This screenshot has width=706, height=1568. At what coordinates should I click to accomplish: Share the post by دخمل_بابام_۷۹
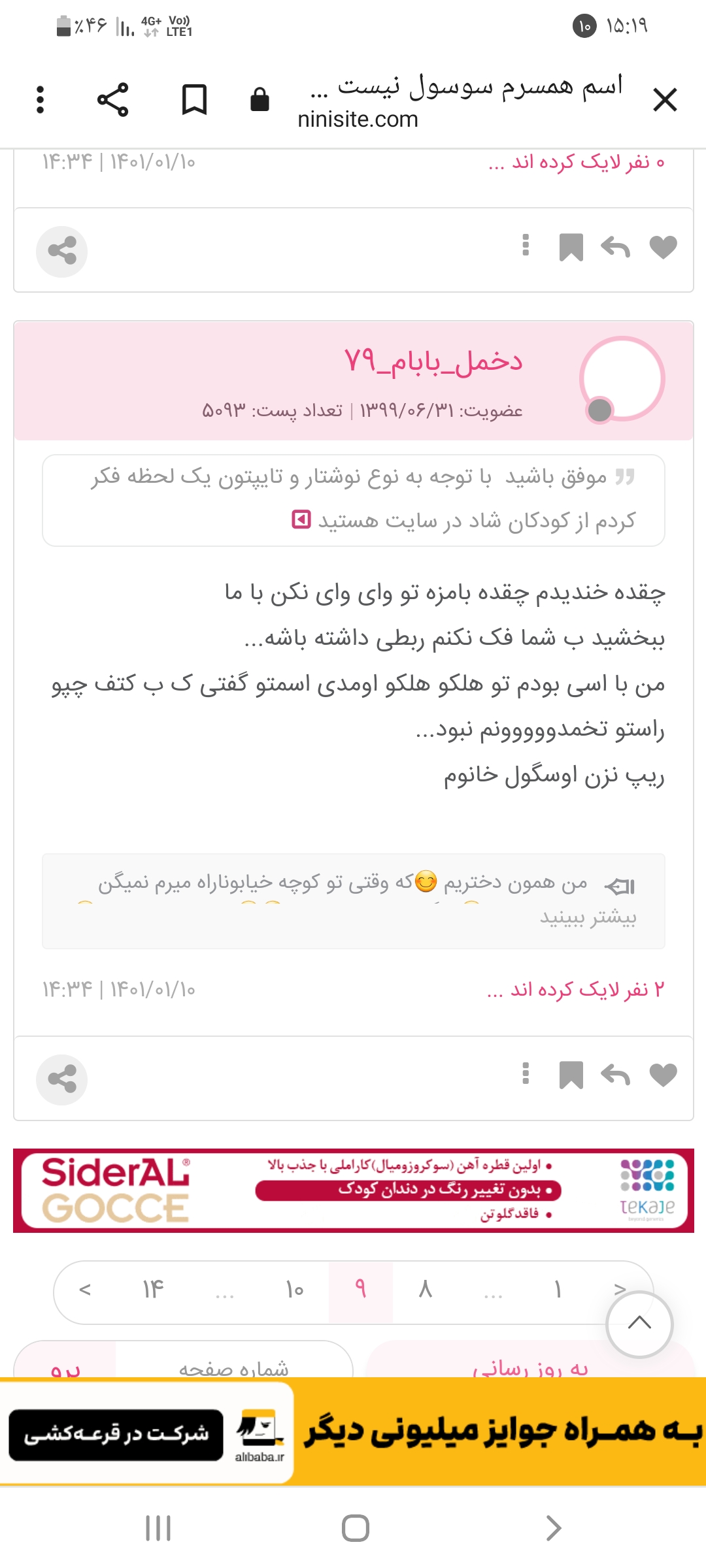[x=62, y=1079]
